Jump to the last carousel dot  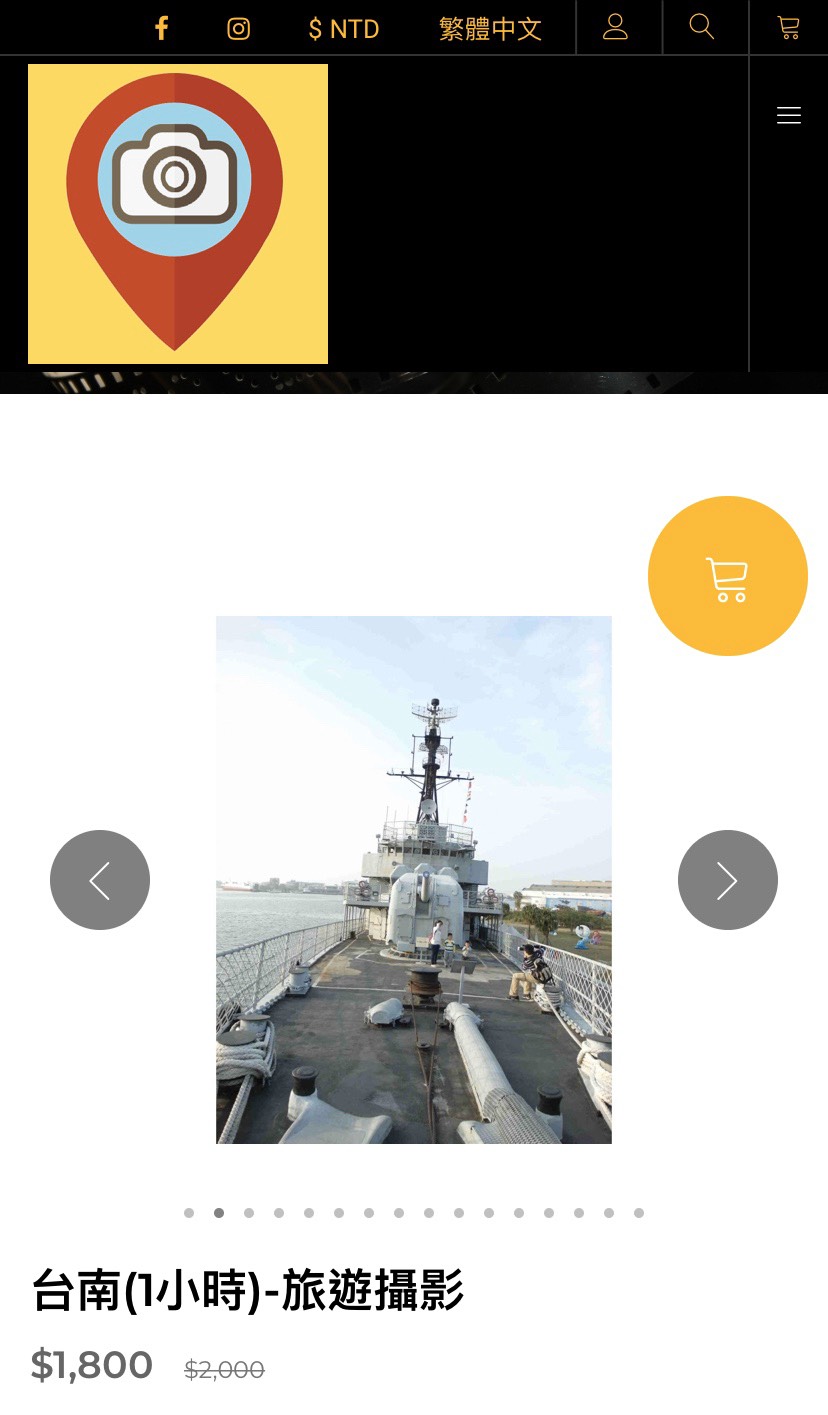coord(639,1213)
